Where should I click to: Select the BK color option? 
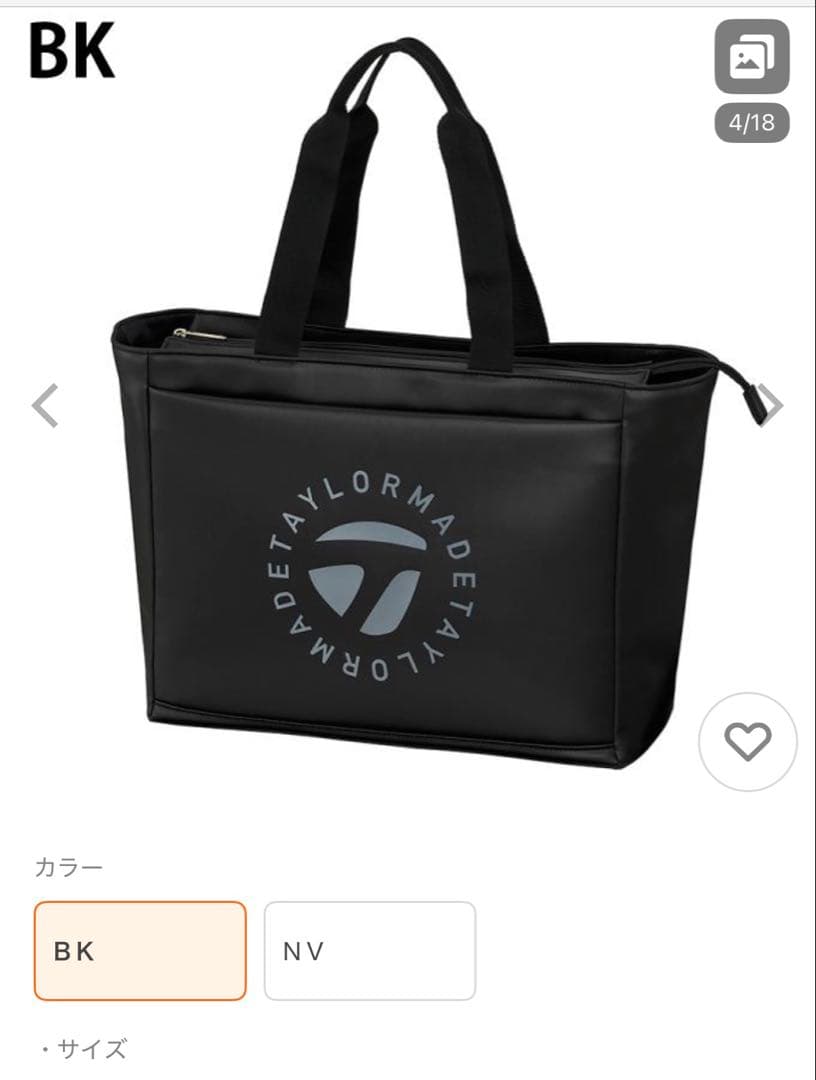(x=140, y=950)
